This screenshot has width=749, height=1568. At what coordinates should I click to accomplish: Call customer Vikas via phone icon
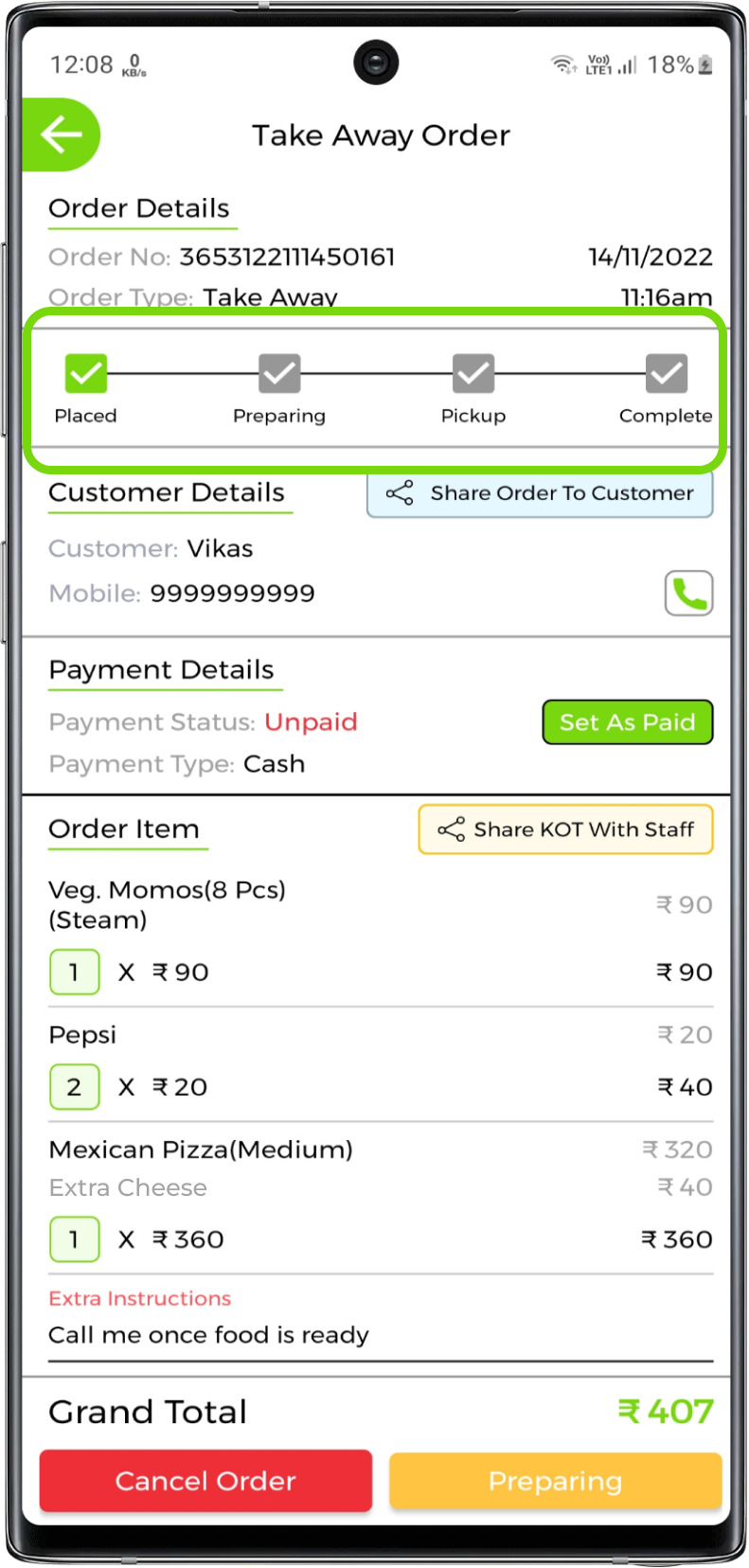688,594
